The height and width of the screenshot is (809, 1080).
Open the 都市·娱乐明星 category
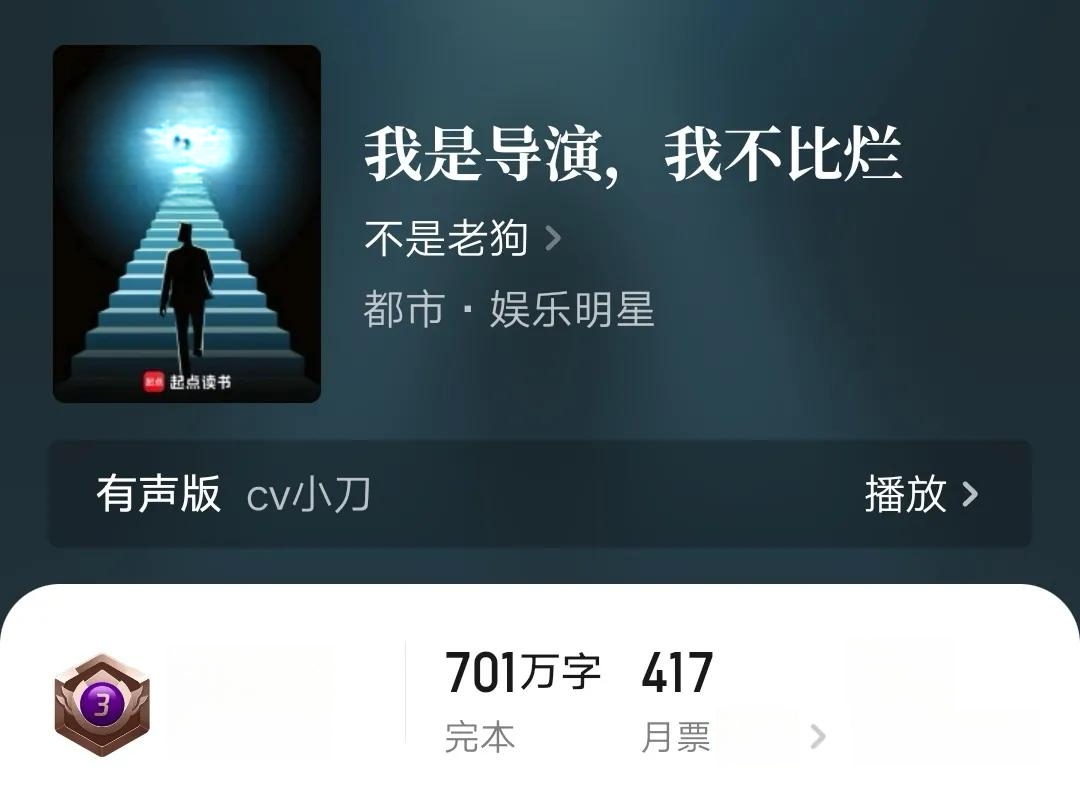pyautogui.click(x=508, y=310)
